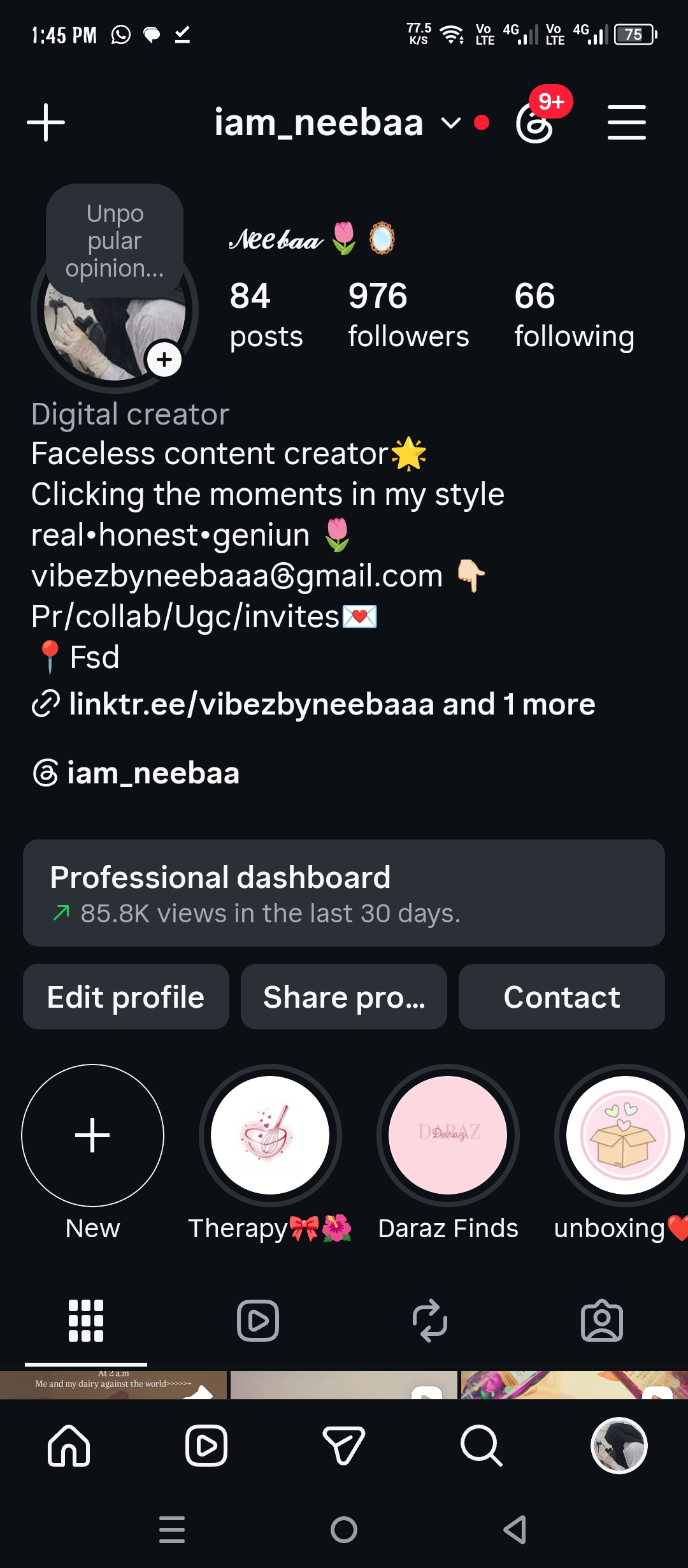Go to the Home feed
688x1568 pixels.
(69, 1446)
